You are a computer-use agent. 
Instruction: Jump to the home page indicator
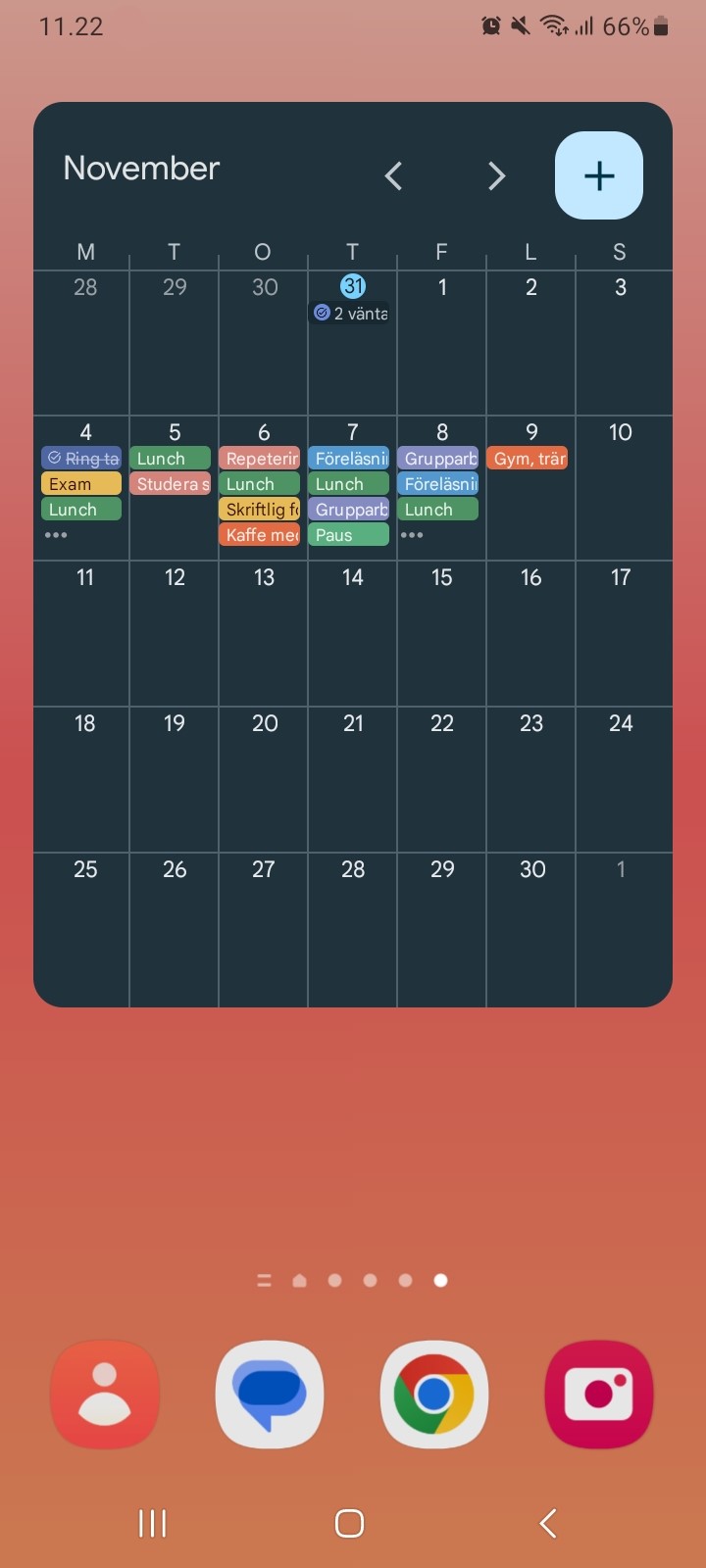(300, 1281)
